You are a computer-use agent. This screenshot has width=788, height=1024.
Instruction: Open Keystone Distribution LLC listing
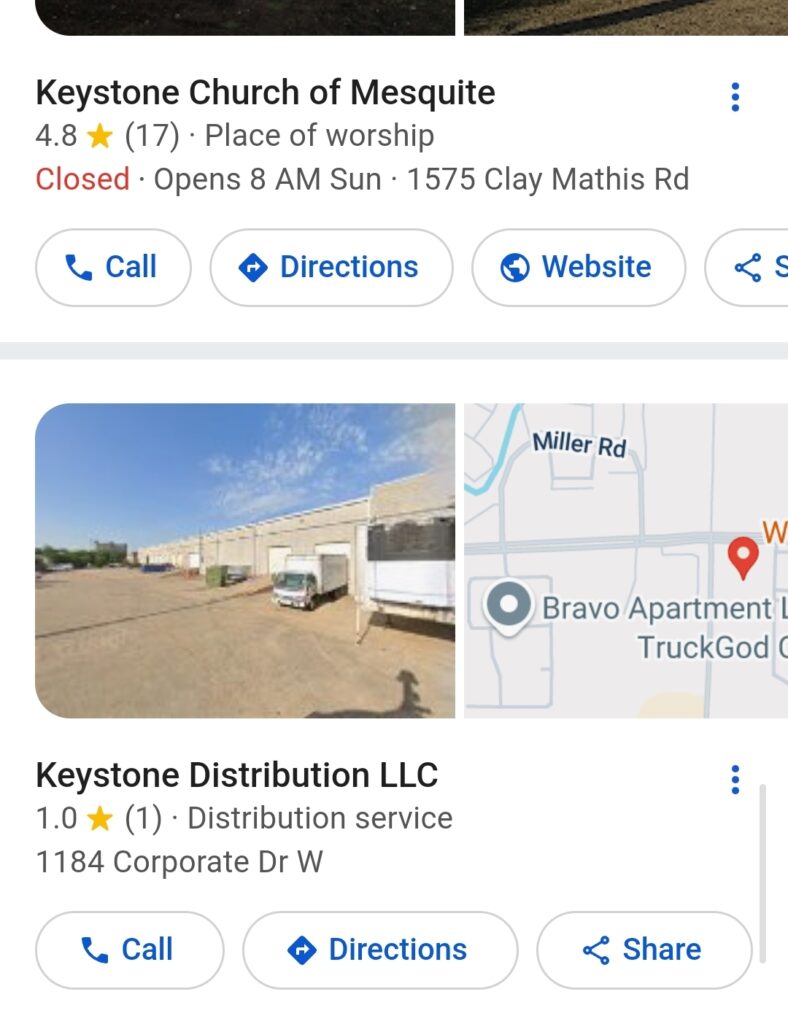click(x=237, y=775)
